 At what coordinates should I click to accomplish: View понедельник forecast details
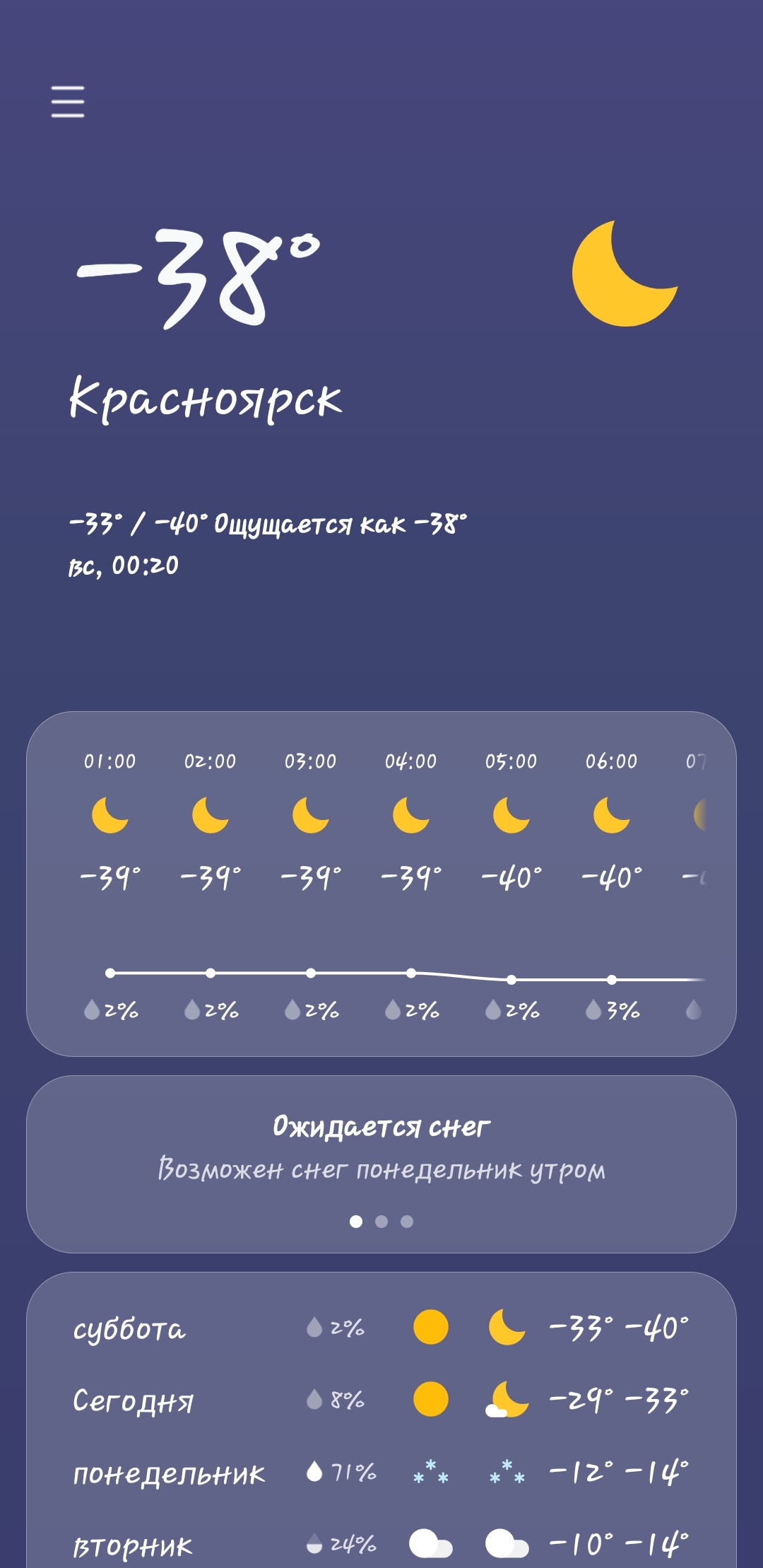click(381, 1473)
